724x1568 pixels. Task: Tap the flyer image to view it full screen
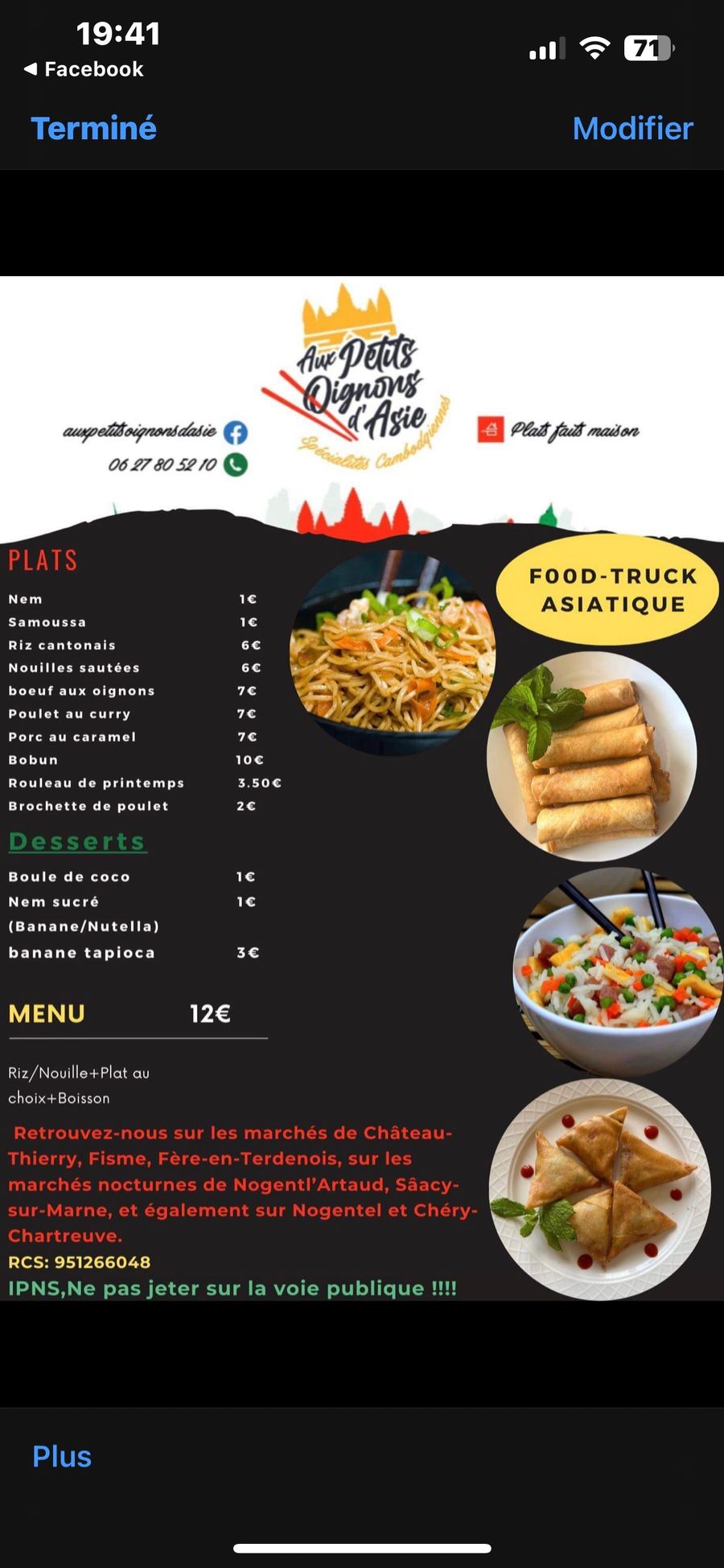tap(362, 789)
